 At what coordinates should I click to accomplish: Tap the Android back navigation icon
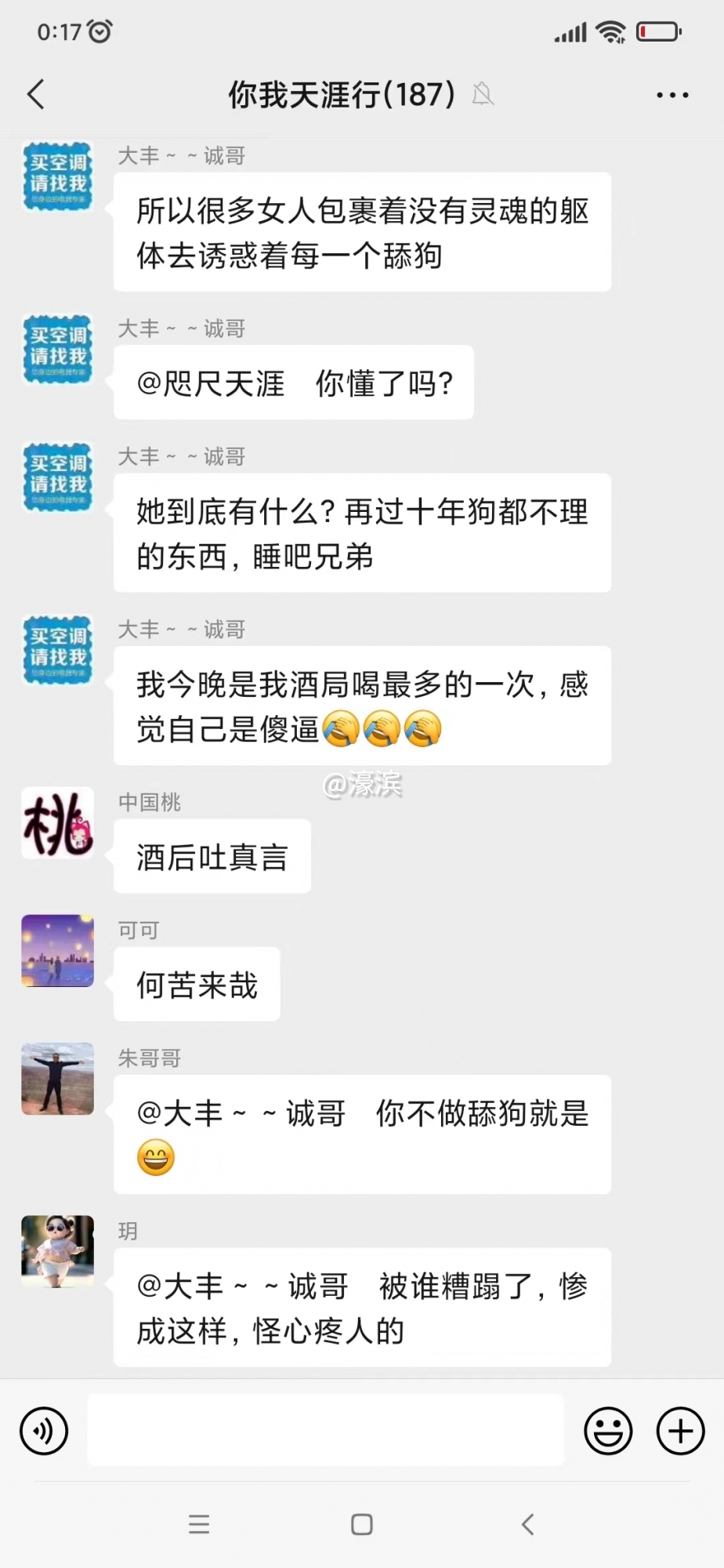click(x=526, y=1524)
